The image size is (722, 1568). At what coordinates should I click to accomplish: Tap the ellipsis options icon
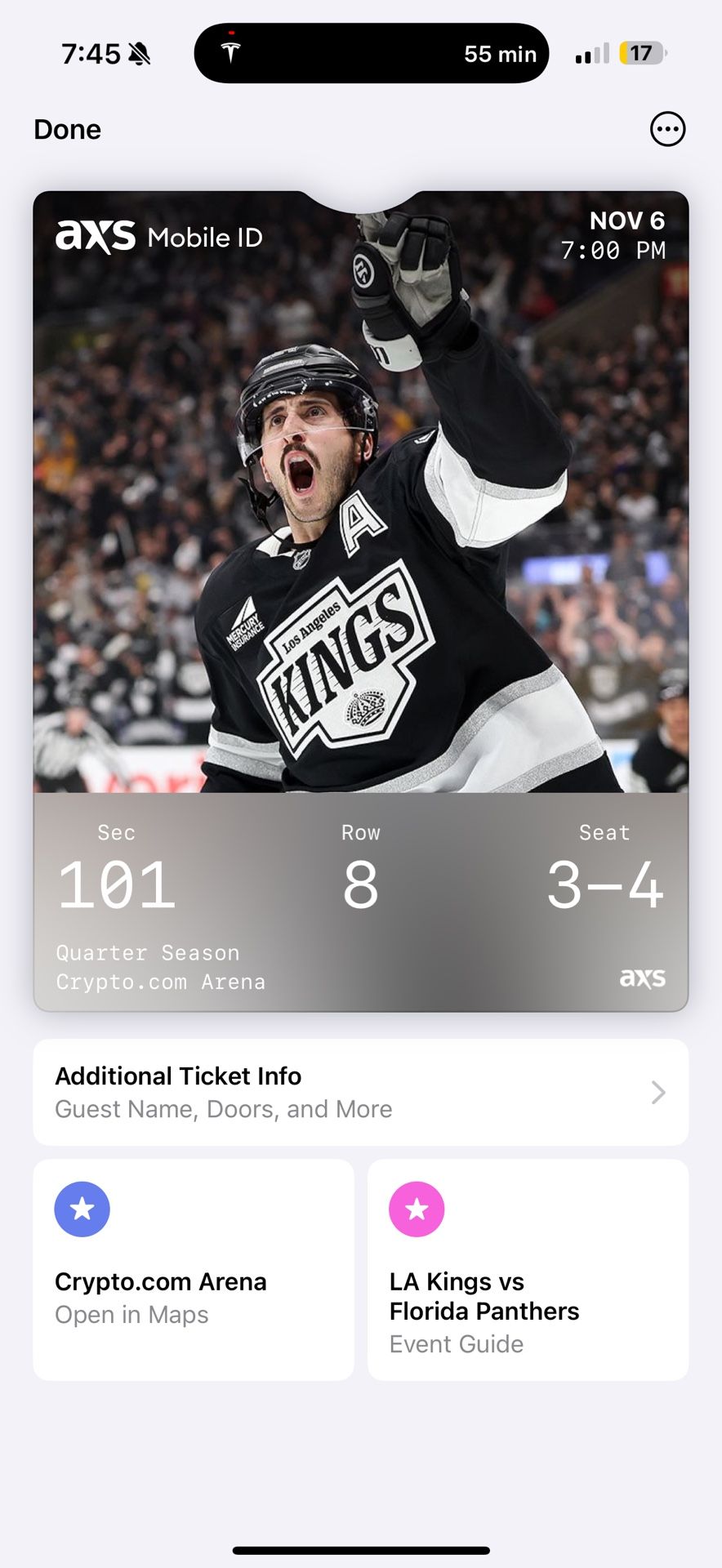667,129
